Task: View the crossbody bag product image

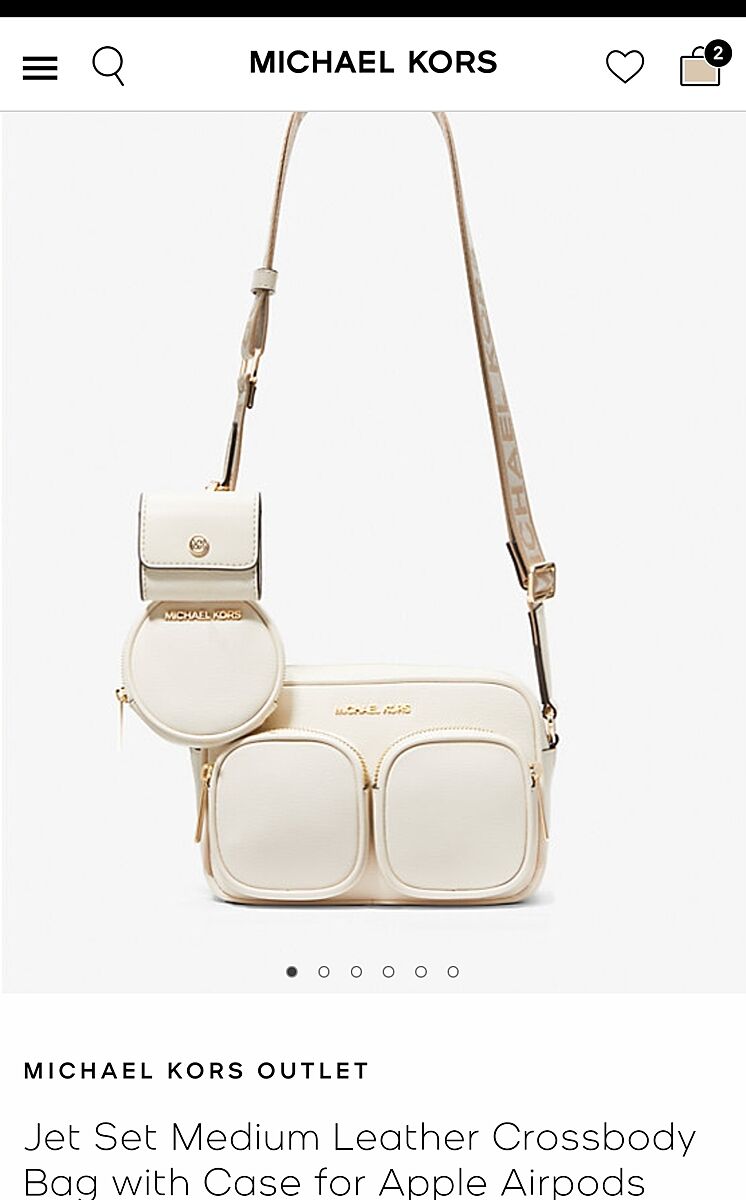Action: (373, 550)
